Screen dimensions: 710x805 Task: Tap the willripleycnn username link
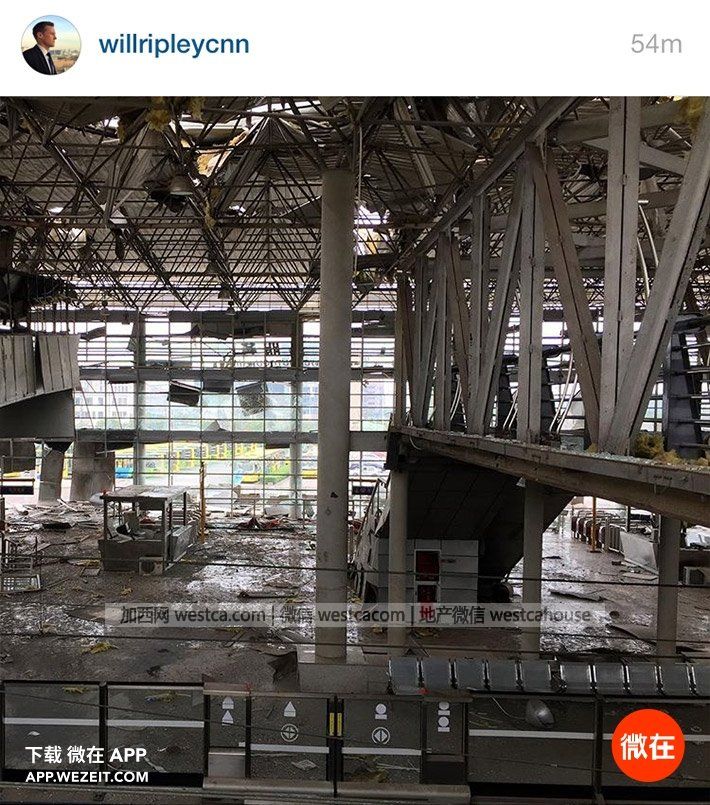coord(174,45)
